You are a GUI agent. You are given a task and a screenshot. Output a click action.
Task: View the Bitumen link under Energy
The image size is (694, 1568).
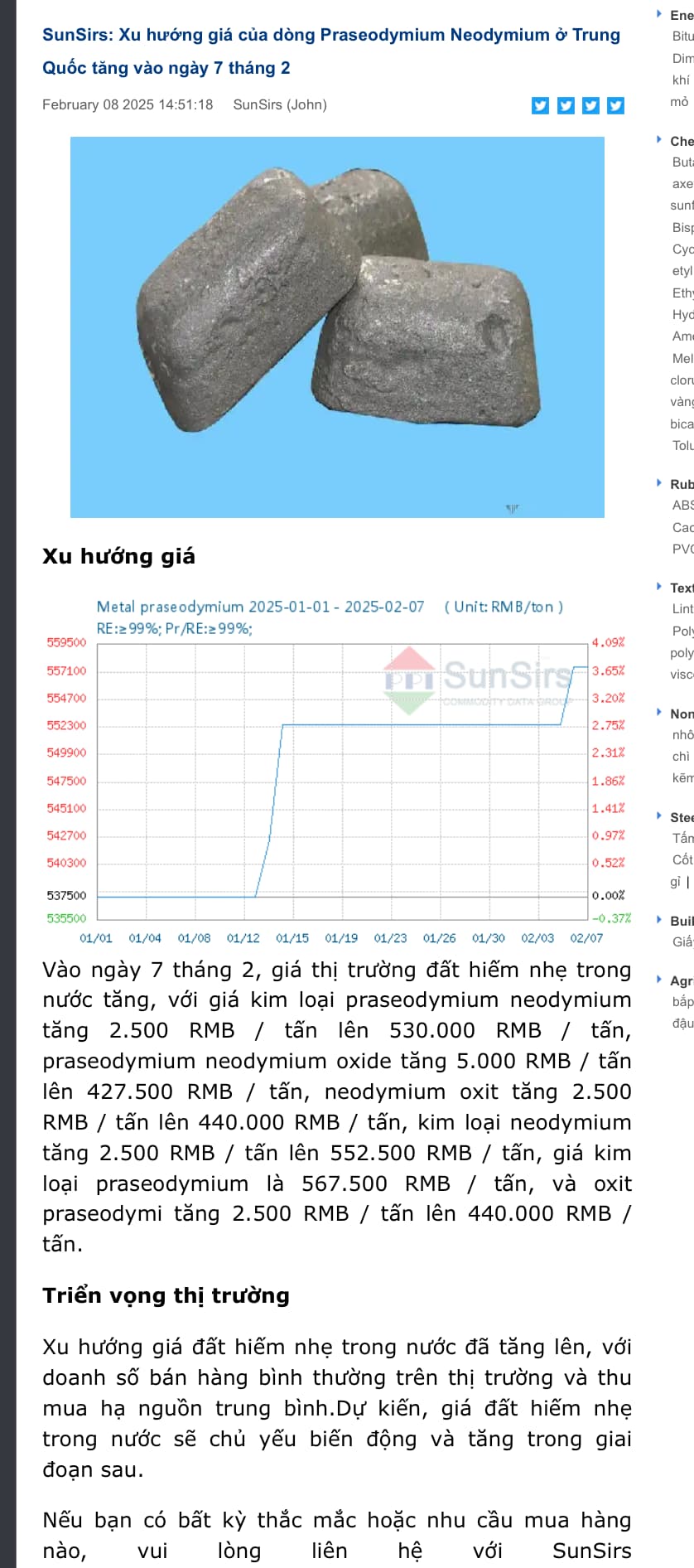tap(683, 36)
